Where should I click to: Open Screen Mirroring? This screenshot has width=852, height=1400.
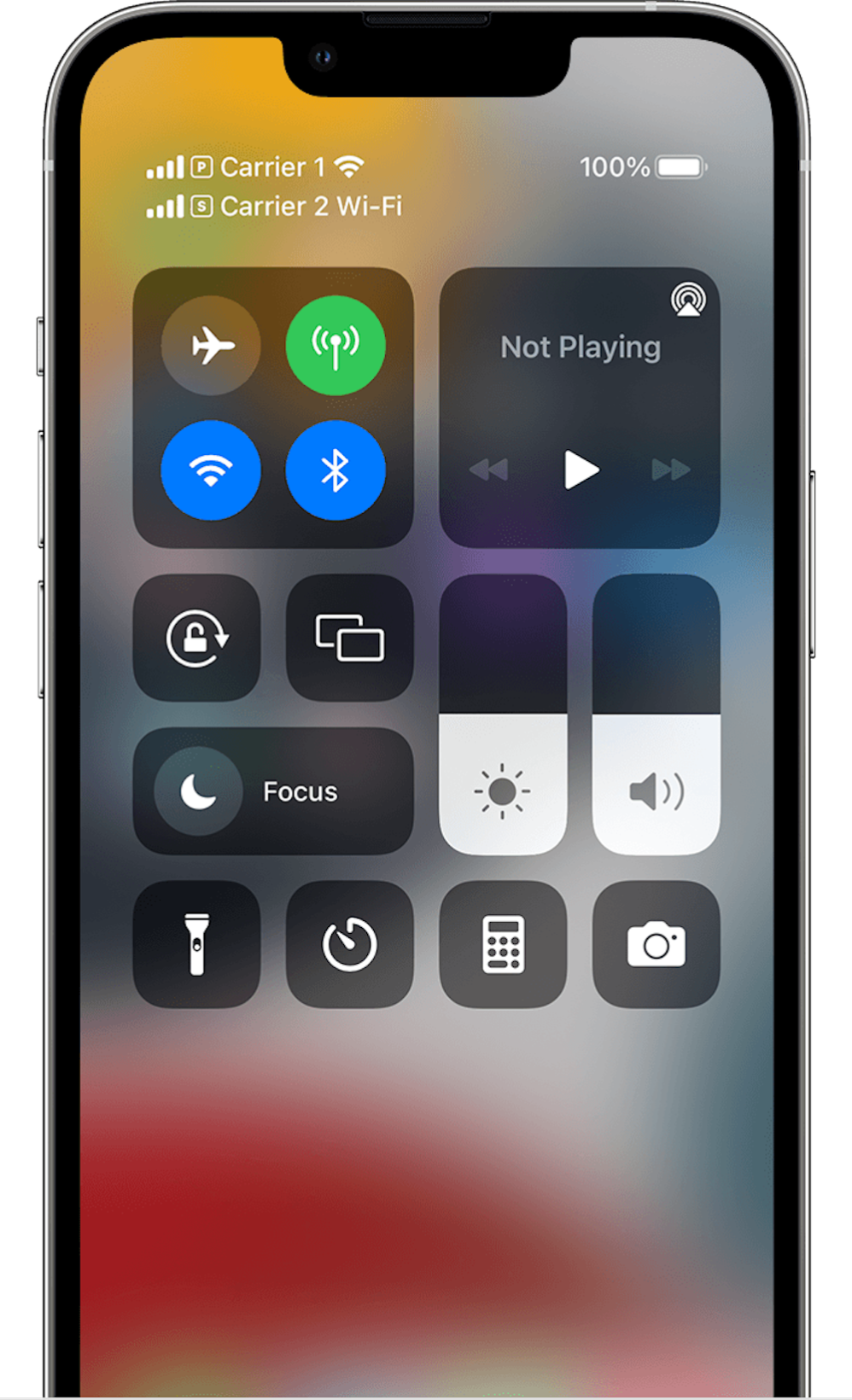(x=350, y=638)
